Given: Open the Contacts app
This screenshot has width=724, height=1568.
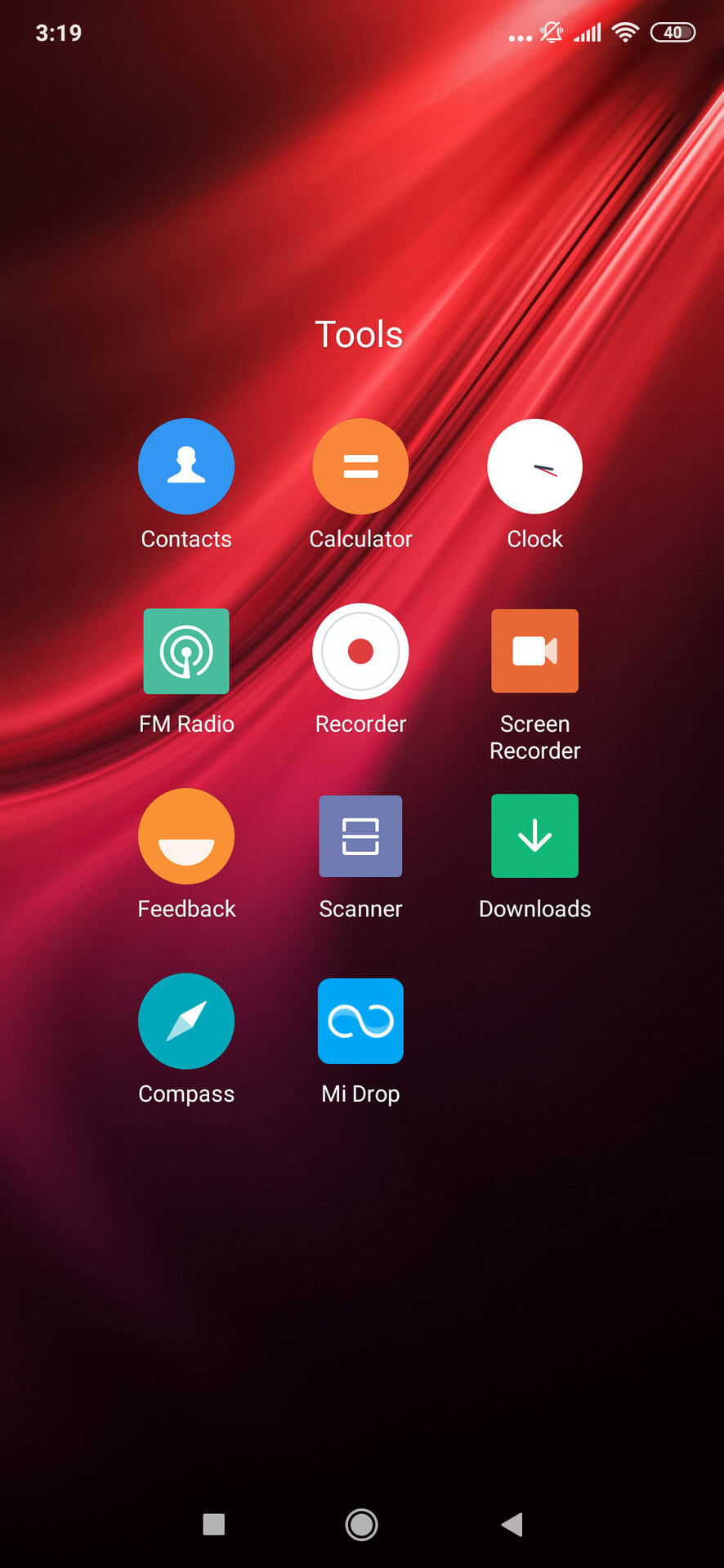Looking at the screenshot, I should pyautogui.click(x=186, y=466).
